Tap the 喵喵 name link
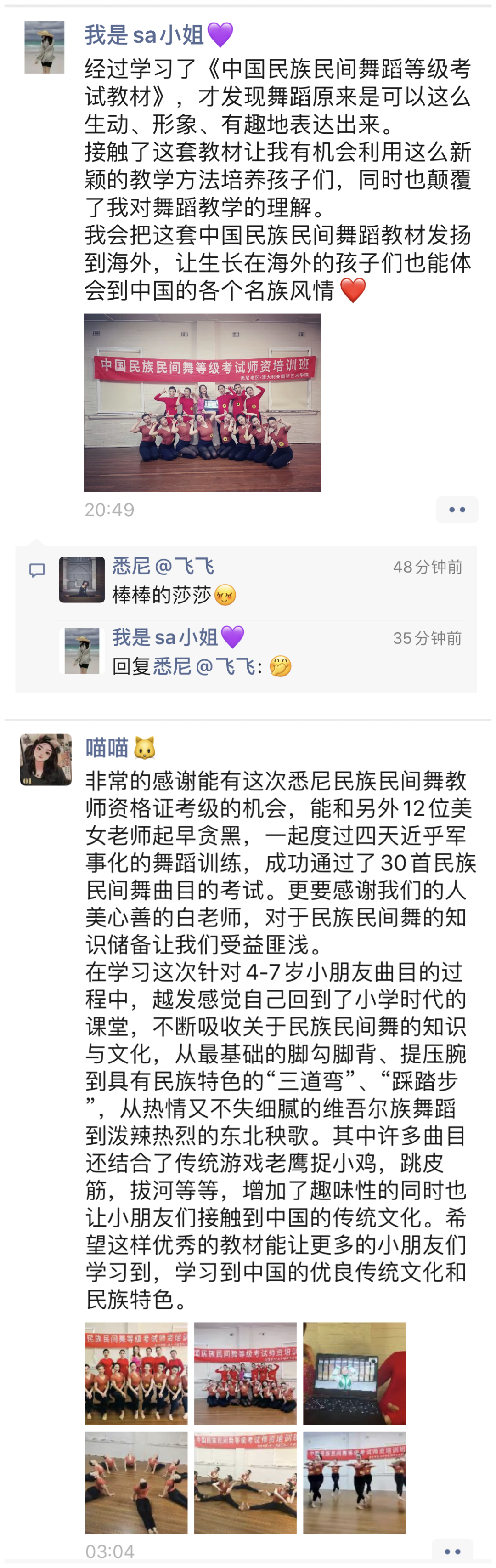This screenshot has width=496, height=1568. [107, 747]
